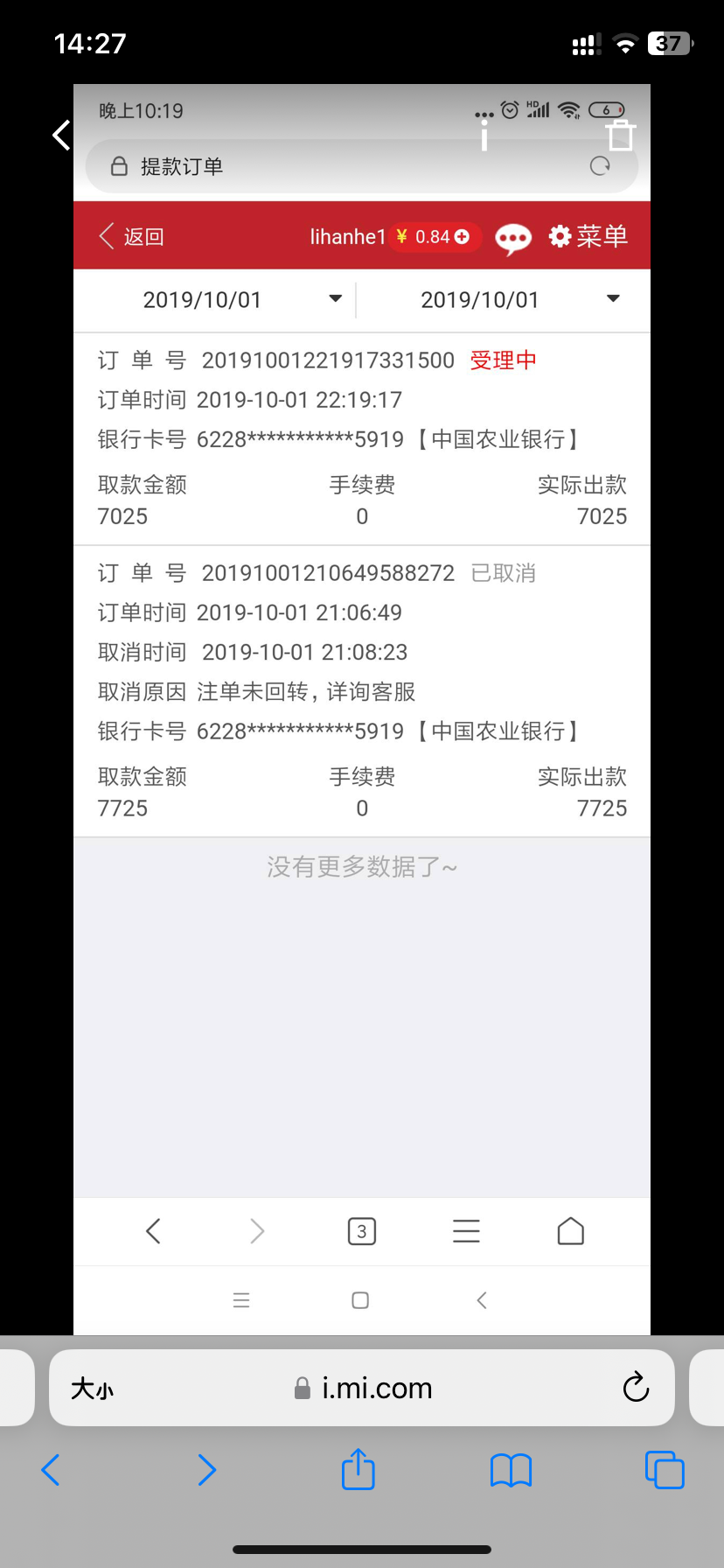Tap the plus icon next to ¥0.84 balance
The height and width of the screenshot is (1568, 724).
pyautogui.click(x=463, y=236)
